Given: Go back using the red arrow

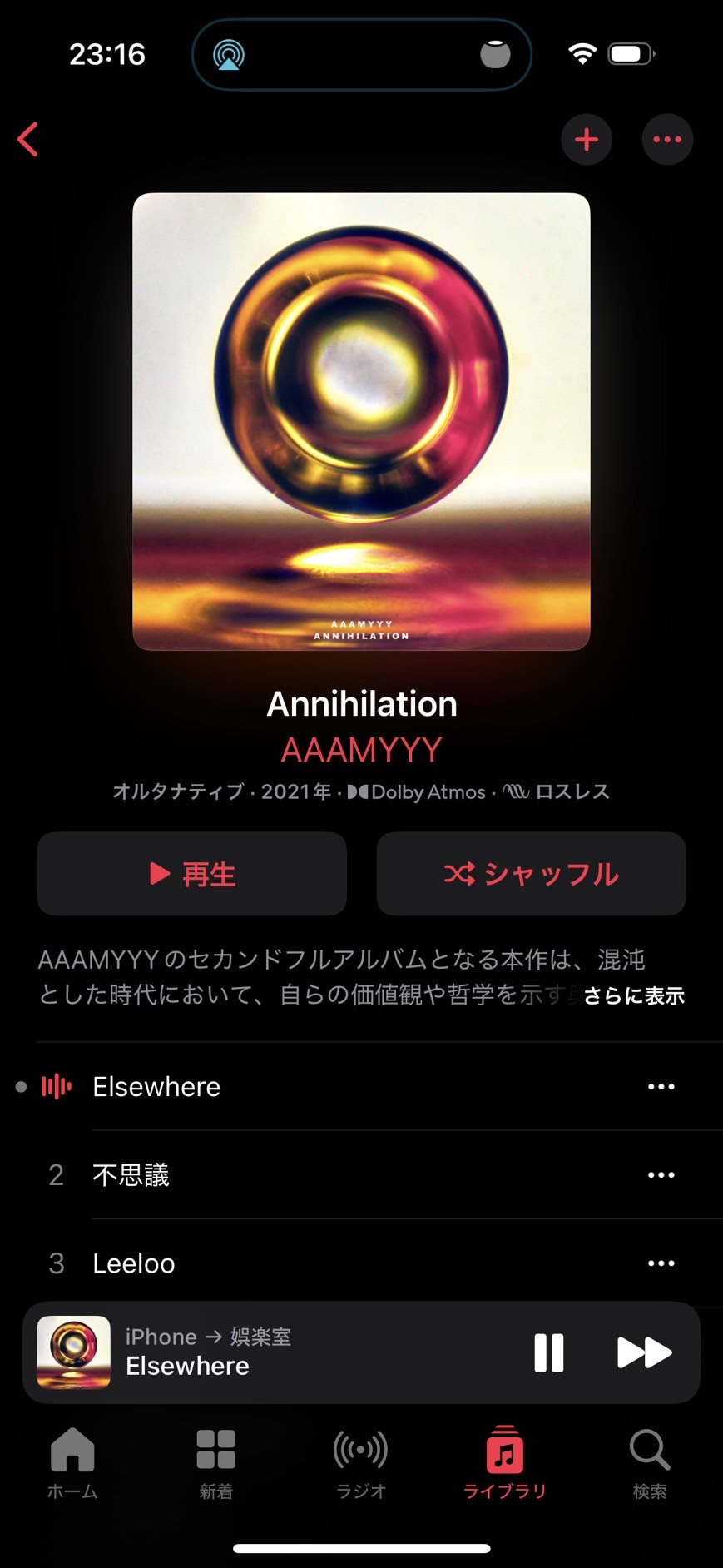Looking at the screenshot, I should coord(28,139).
